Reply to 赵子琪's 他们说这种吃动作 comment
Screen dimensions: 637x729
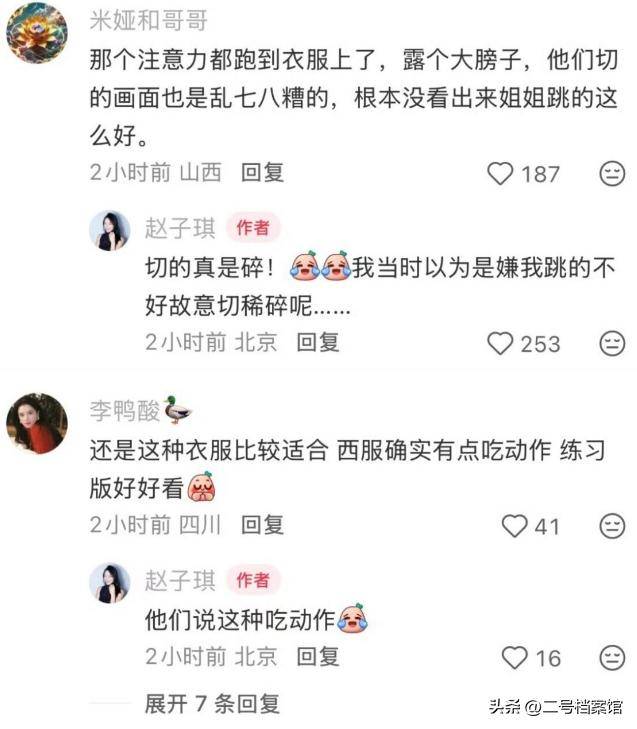tap(319, 656)
